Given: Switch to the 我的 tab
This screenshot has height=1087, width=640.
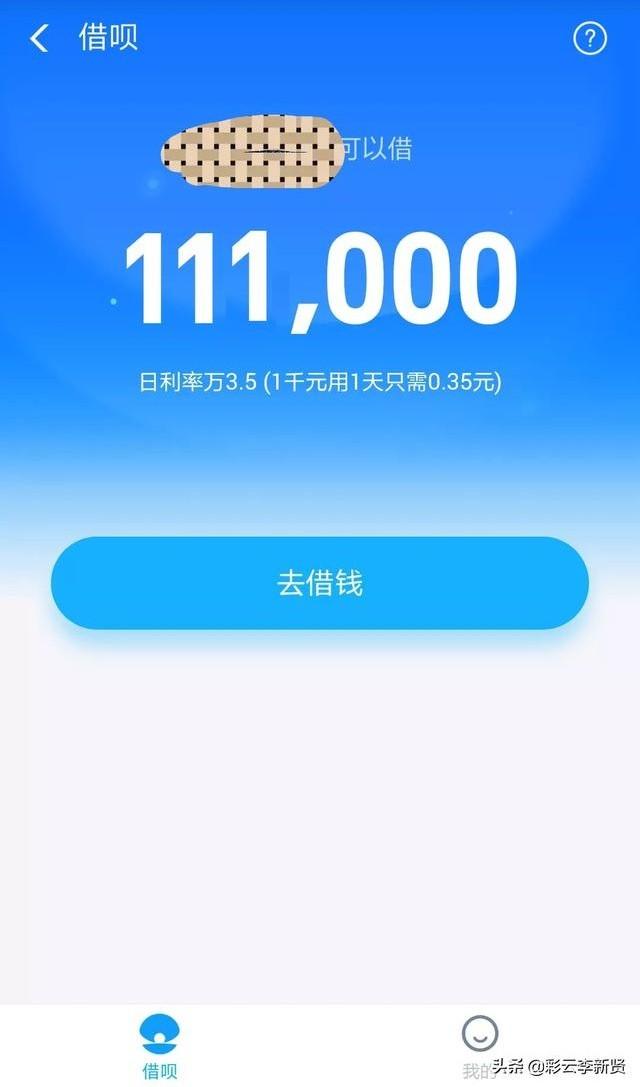Looking at the screenshot, I should coord(480,1045).
